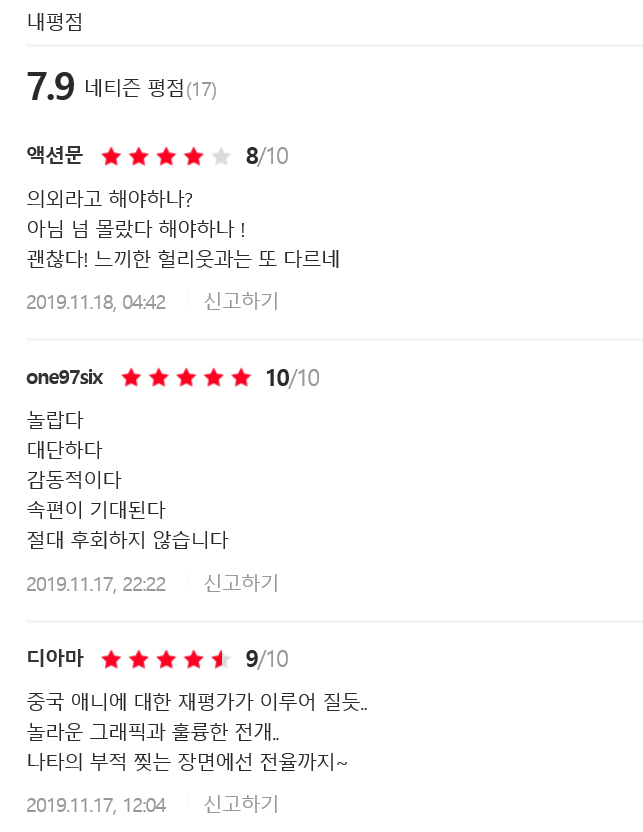Report the review by 액션문

241,301
